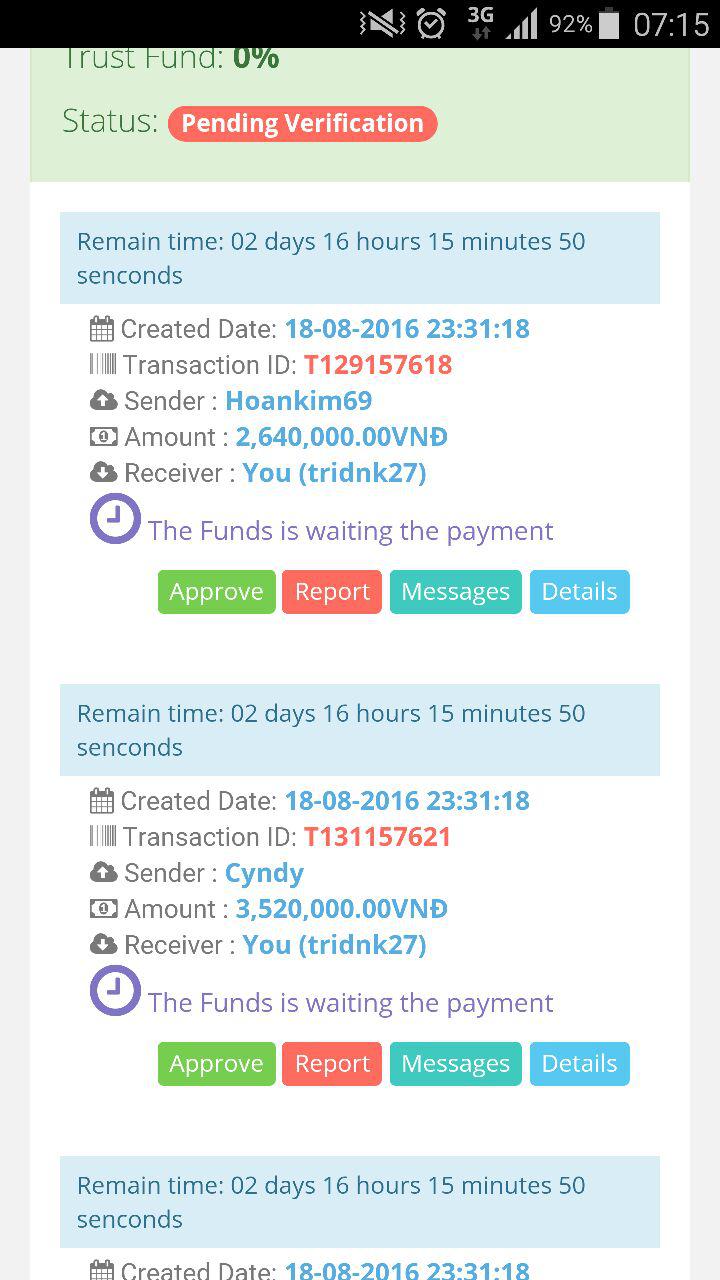The image size is (720, 1280).
Task: Open Messages for the Hoankim69 transaction
Action: point(455,592)
